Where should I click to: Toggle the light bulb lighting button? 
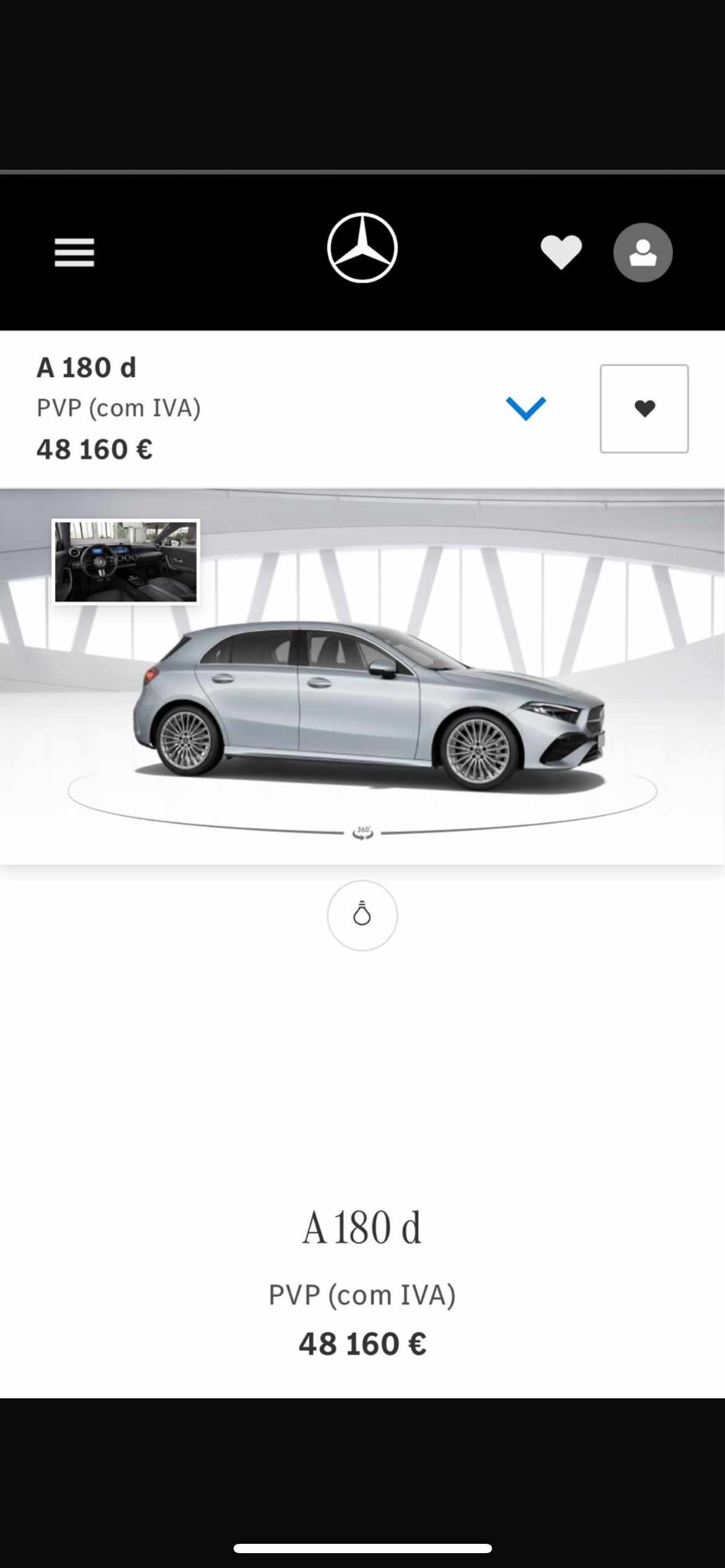(362, 915)
